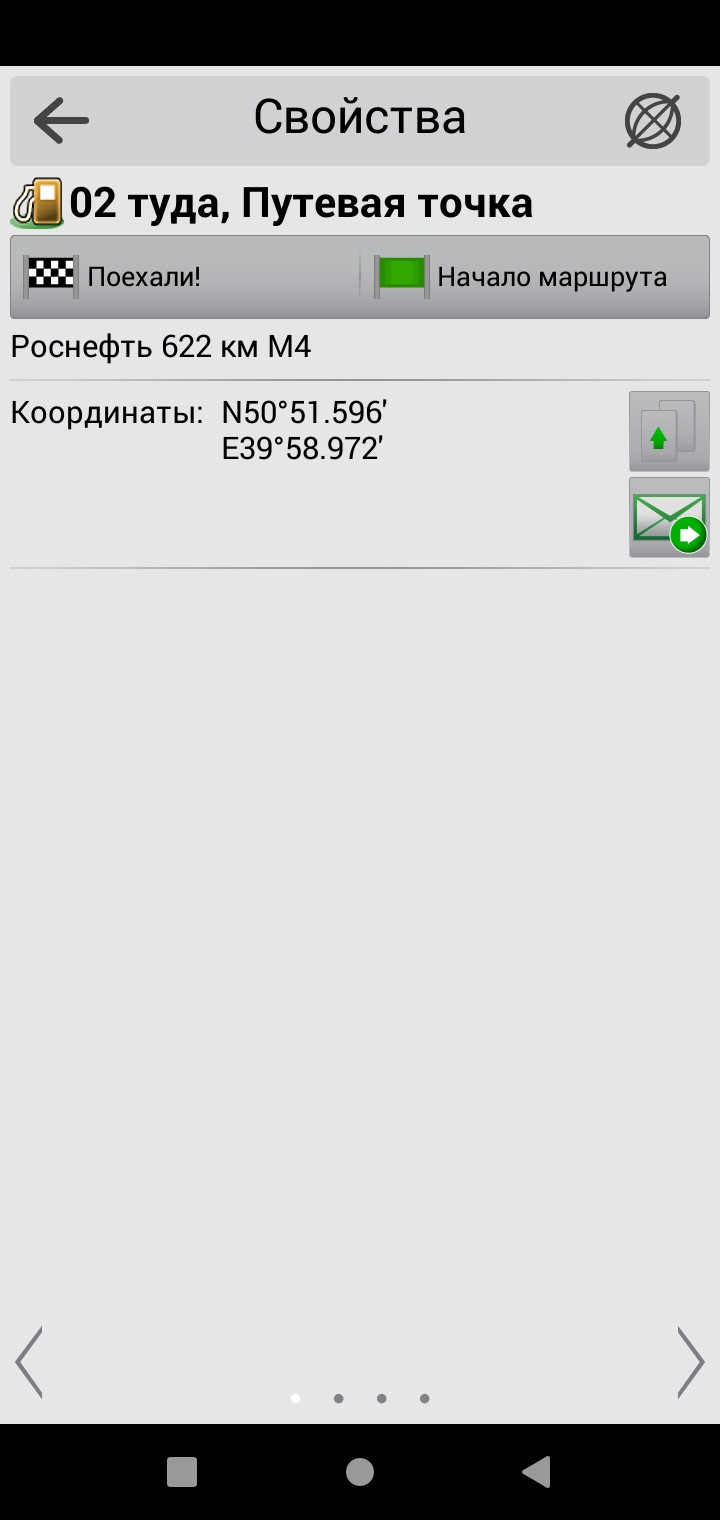Tap the system home button
Image resolution: width=720 pixels, height=1520 pixels.
tap(360, 1471)
